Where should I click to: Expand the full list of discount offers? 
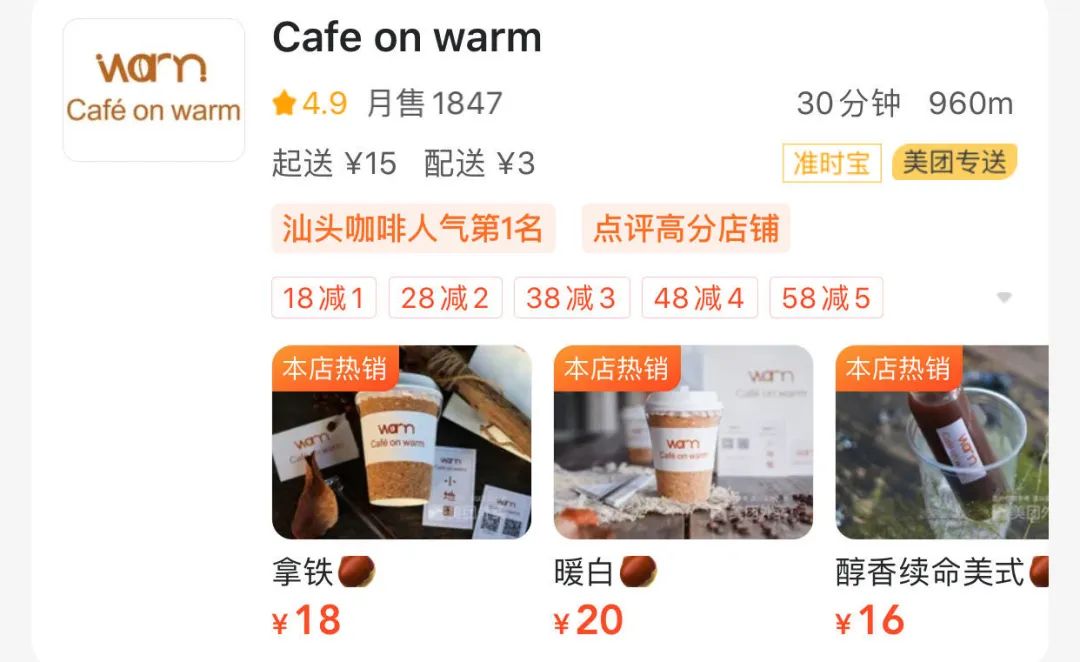coord(1004,298)
